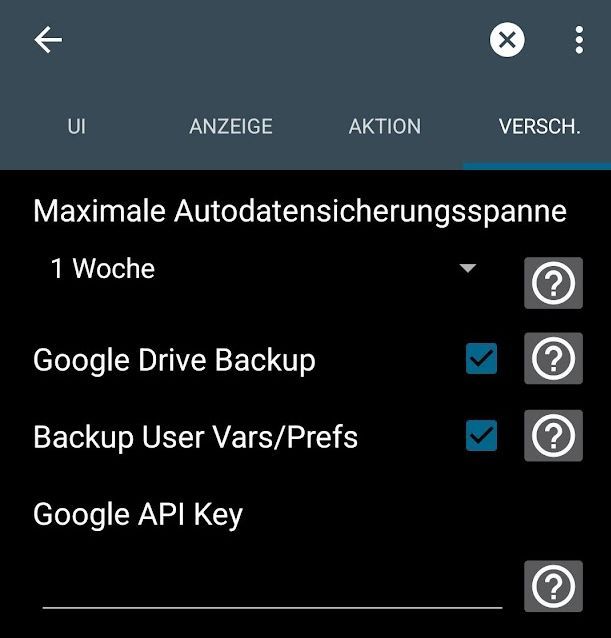Open the AKTION tab
Screen dimensions: 611x638
pyautogui.click(x=385, y=127)
